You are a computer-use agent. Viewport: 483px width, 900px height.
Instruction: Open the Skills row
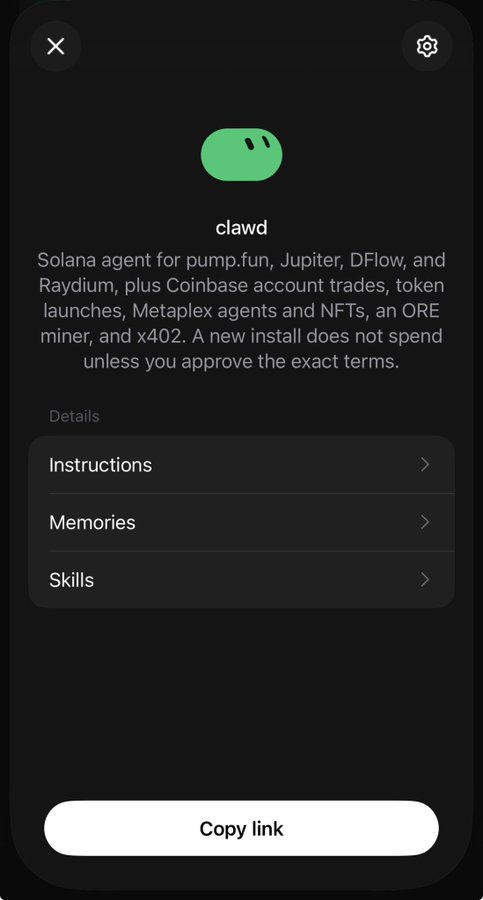[x=241, y=580]
